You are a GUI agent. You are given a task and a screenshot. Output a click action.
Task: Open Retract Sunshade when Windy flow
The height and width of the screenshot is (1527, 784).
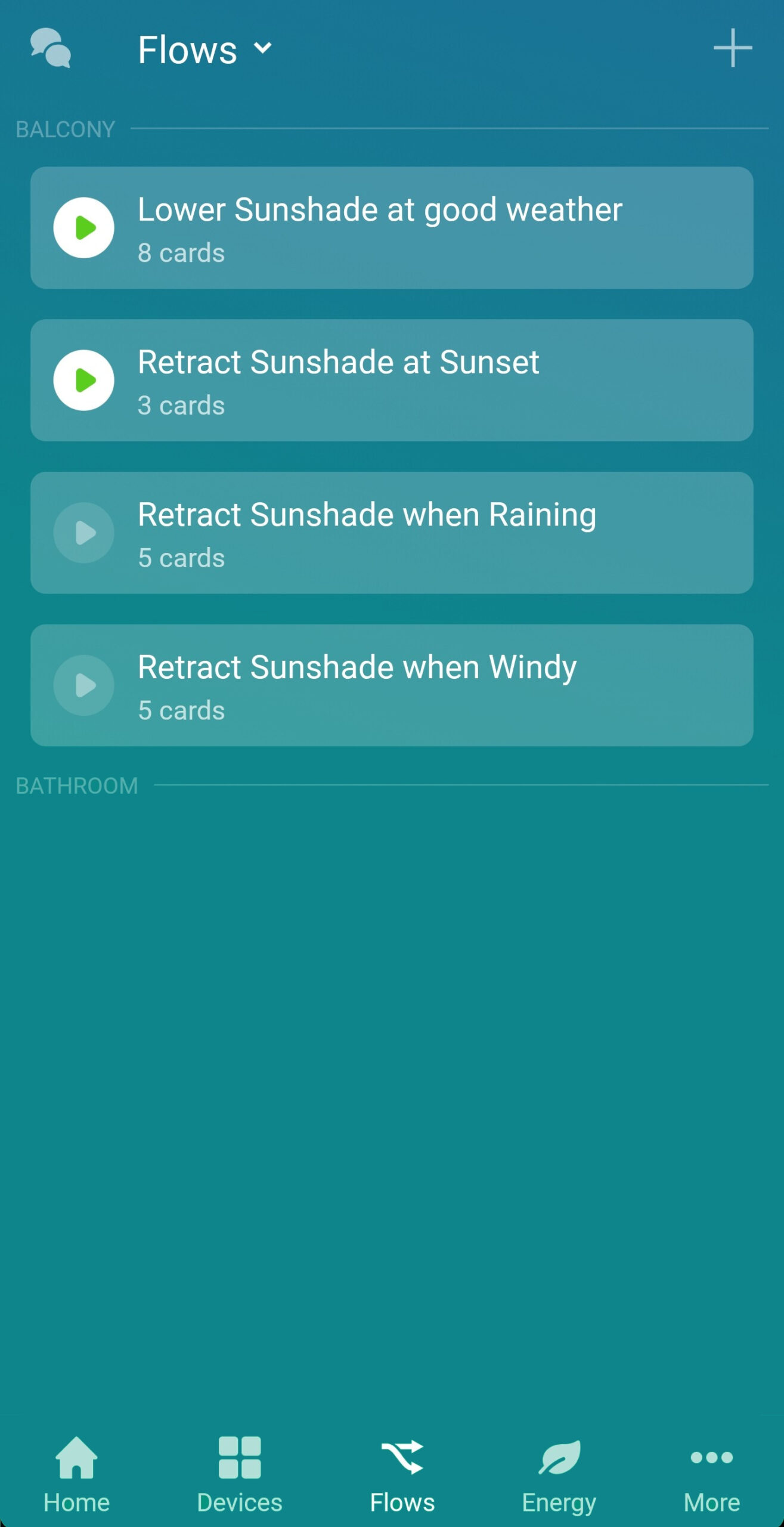(417, 685)
